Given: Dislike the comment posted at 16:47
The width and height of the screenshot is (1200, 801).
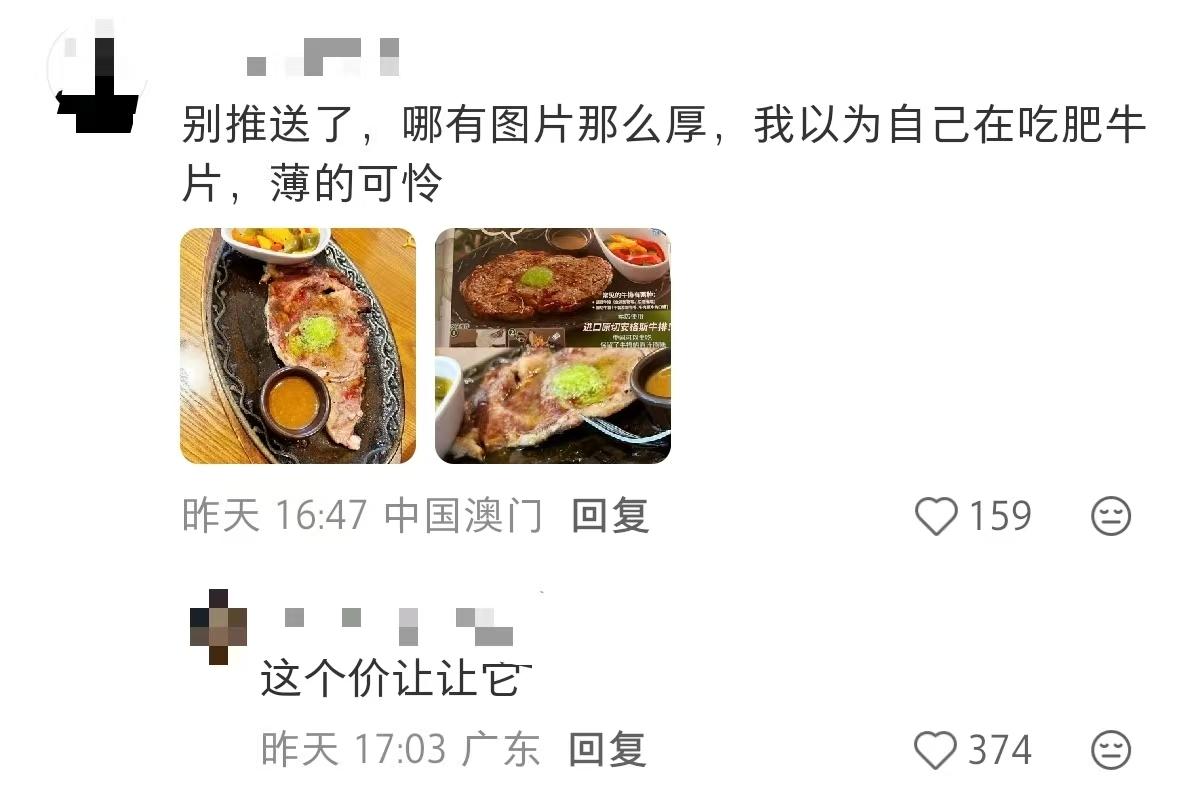Looking at the screenshot, I should 1110,517.
